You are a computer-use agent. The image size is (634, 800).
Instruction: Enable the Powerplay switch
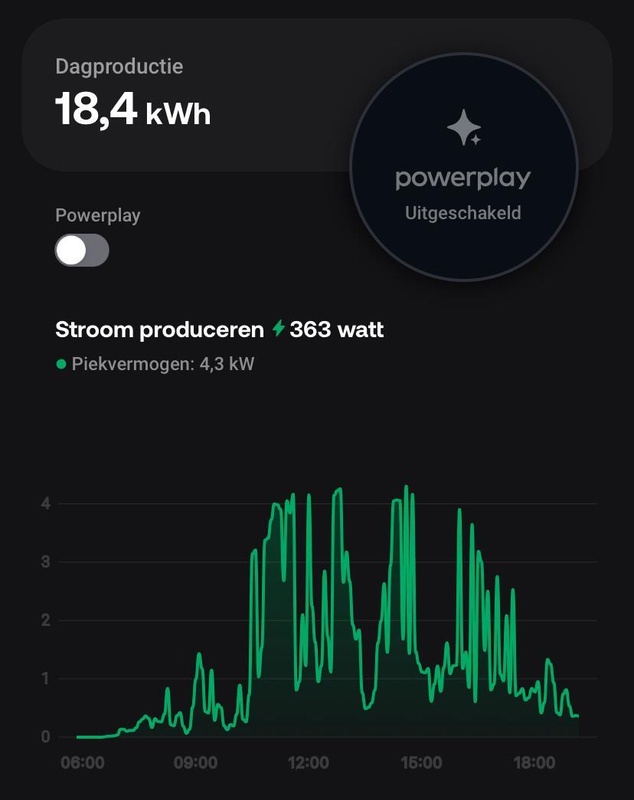point(82,251)
